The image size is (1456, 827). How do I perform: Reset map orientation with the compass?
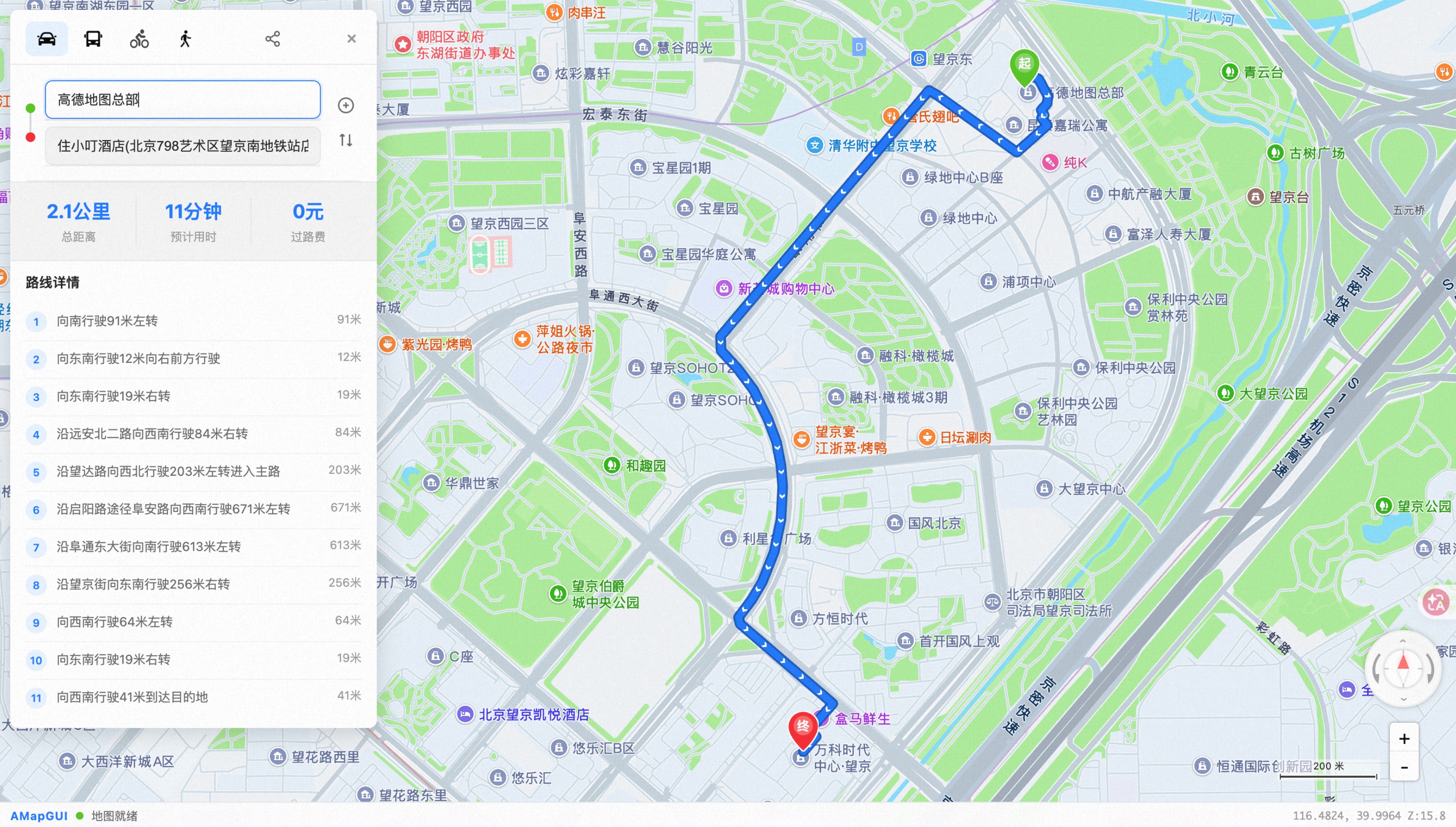click(1403, 668)
